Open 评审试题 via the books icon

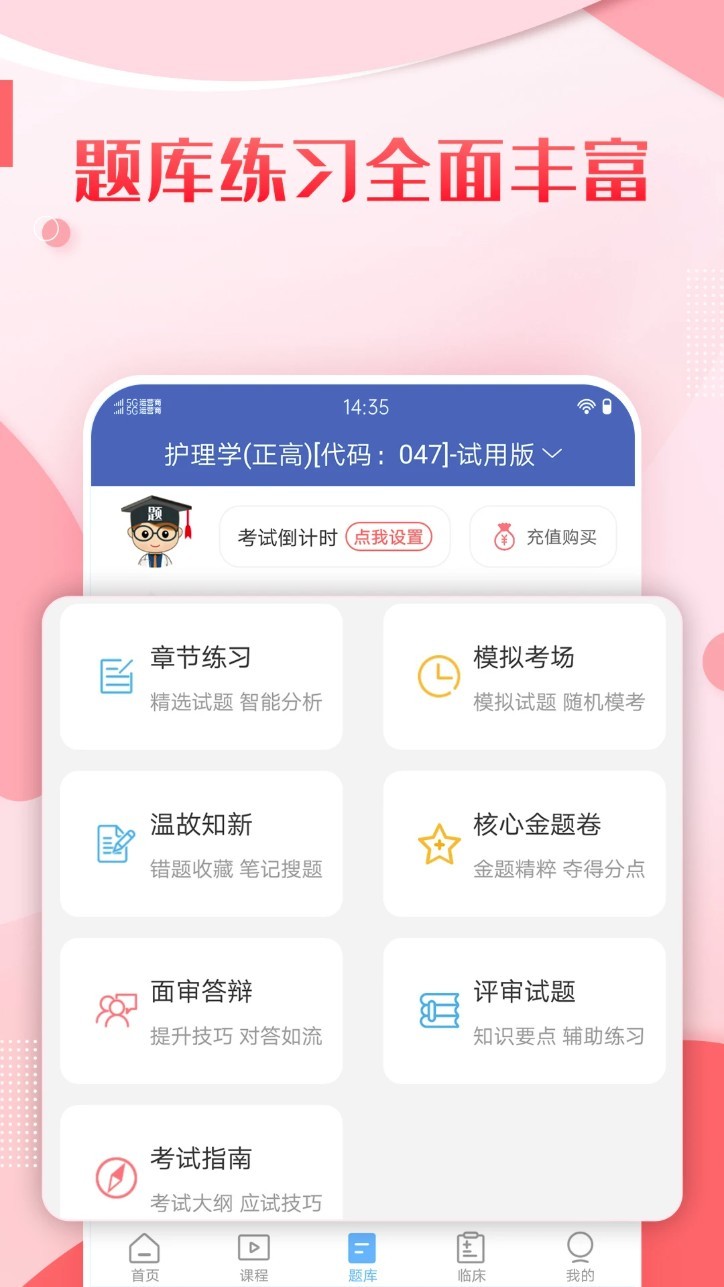point(438,1008)
